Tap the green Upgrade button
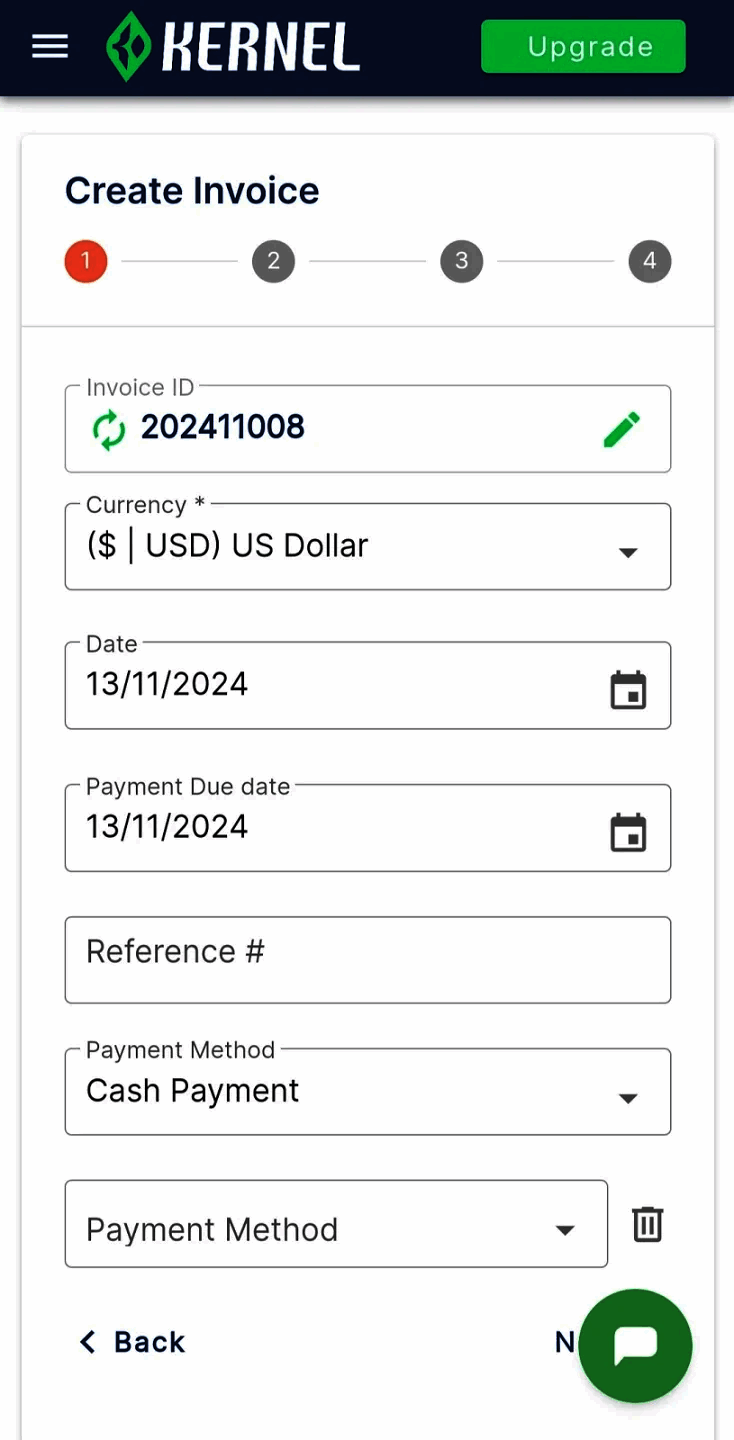Screen dimensions: 734x1440 (x=583, y=47)
